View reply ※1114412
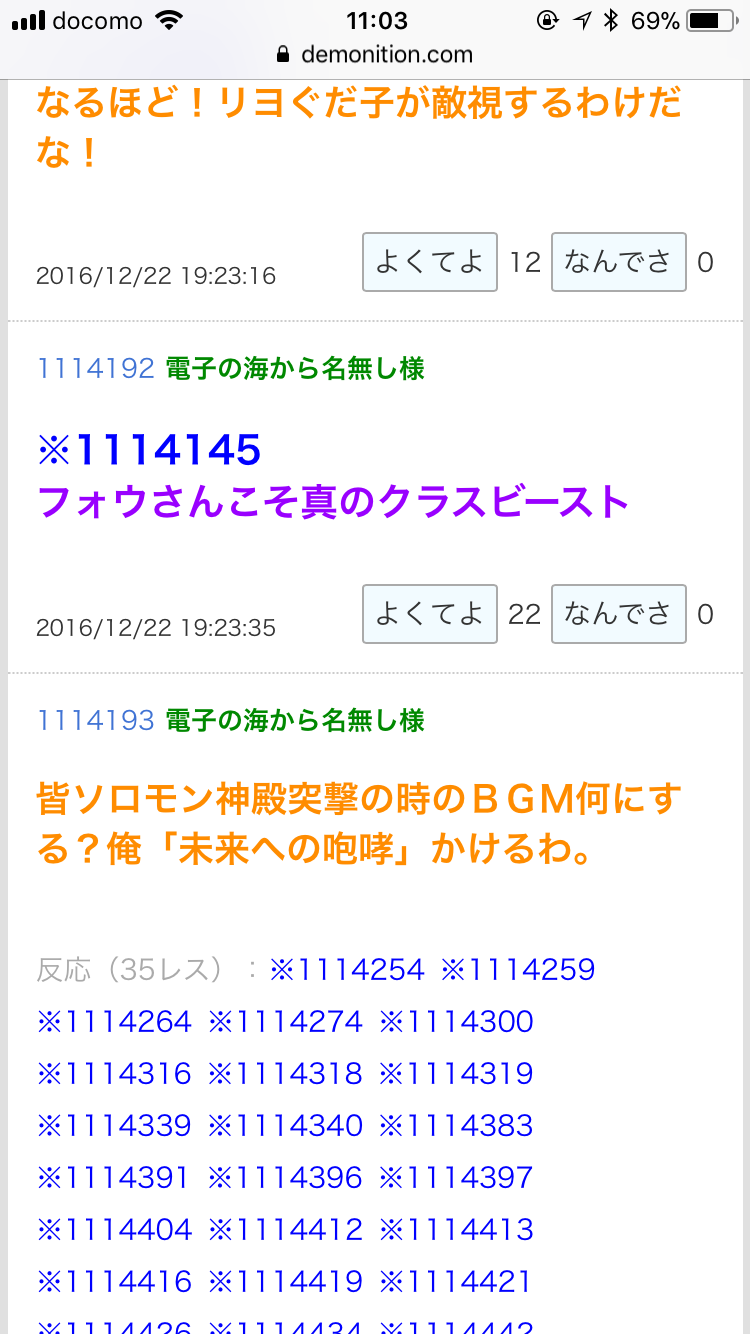The width and height of the screenshot is (750, 1334). coord(285,1229)
